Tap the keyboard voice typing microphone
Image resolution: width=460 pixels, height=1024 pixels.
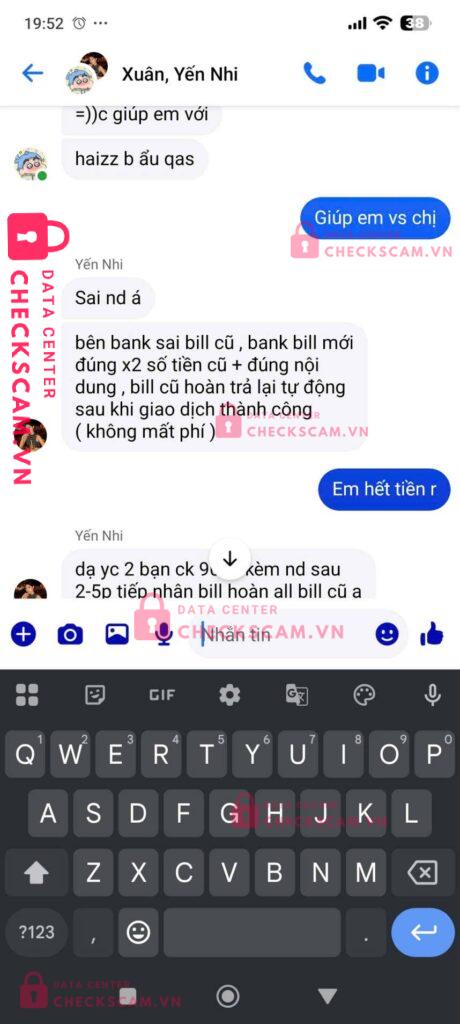click(432, 695)
